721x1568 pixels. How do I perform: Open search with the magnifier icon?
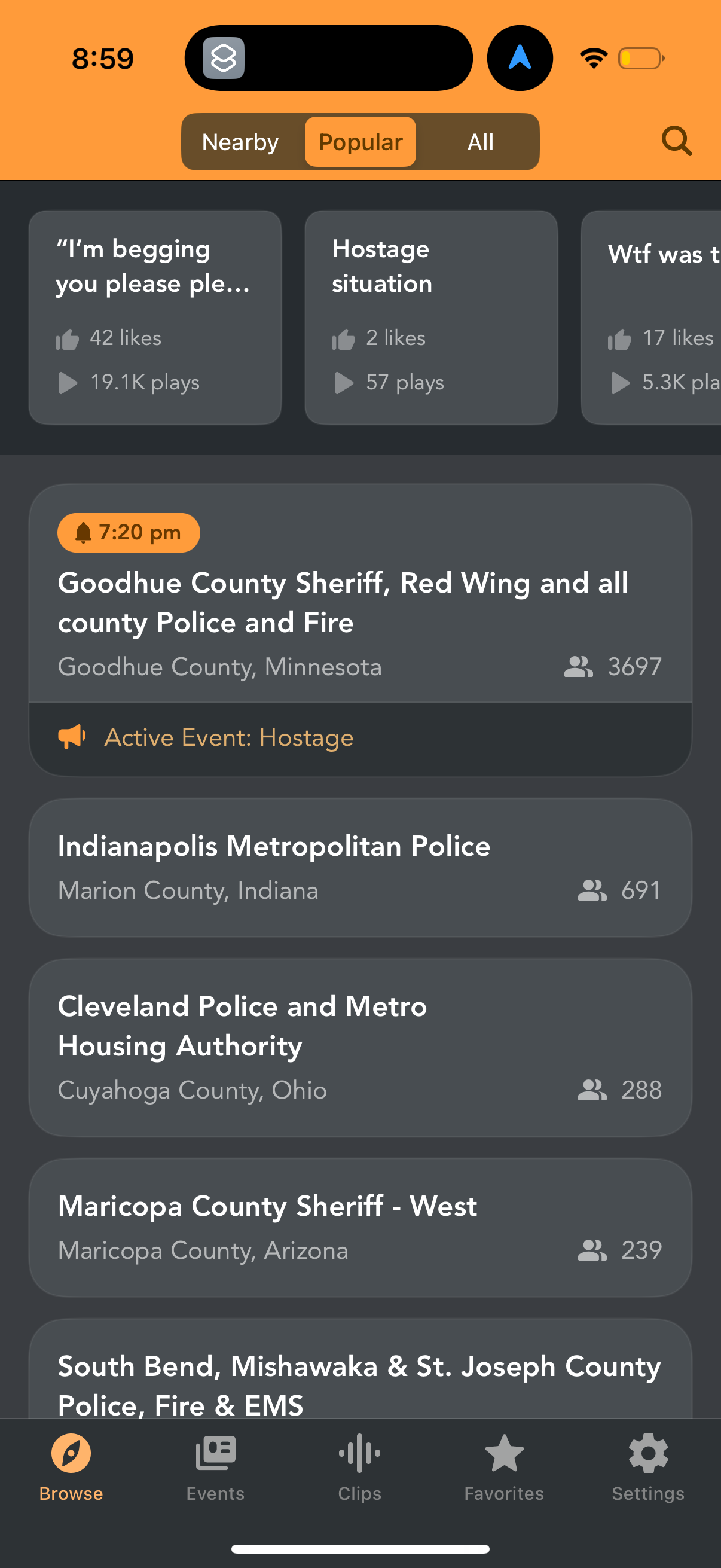pos(677,142)
